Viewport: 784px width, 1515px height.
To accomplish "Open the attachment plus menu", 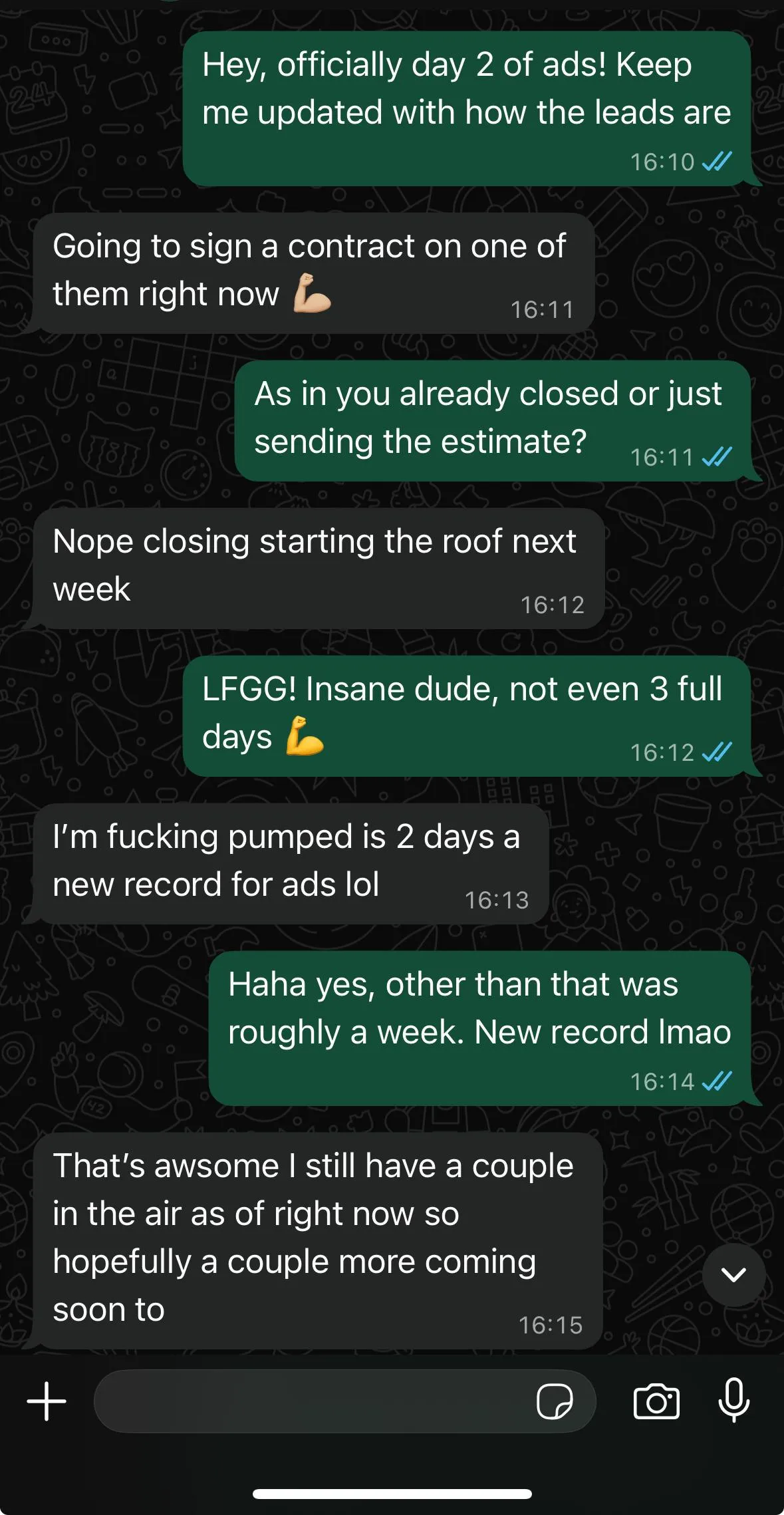I will point(47,1401).
